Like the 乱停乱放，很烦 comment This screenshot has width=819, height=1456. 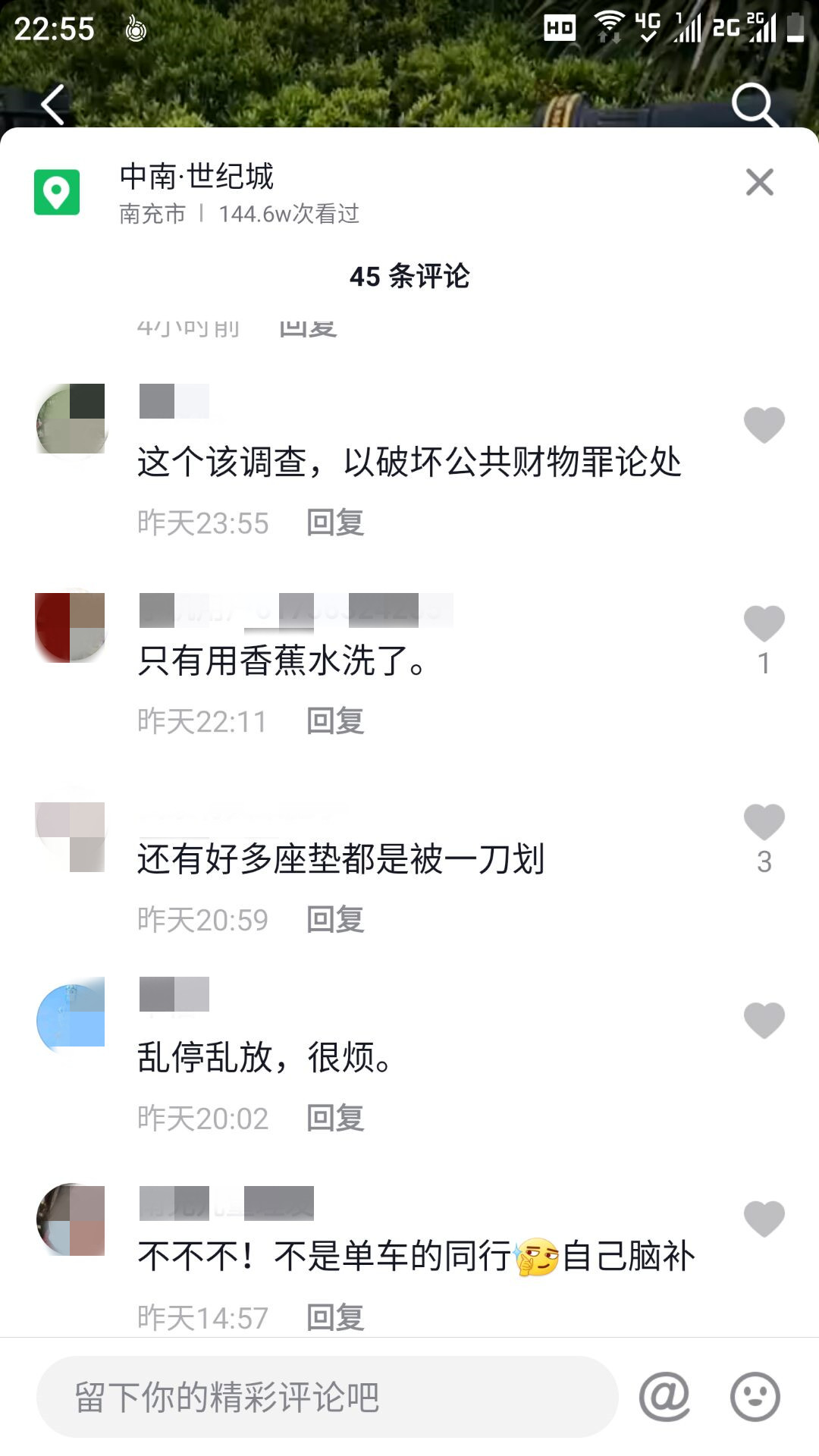764,1021
